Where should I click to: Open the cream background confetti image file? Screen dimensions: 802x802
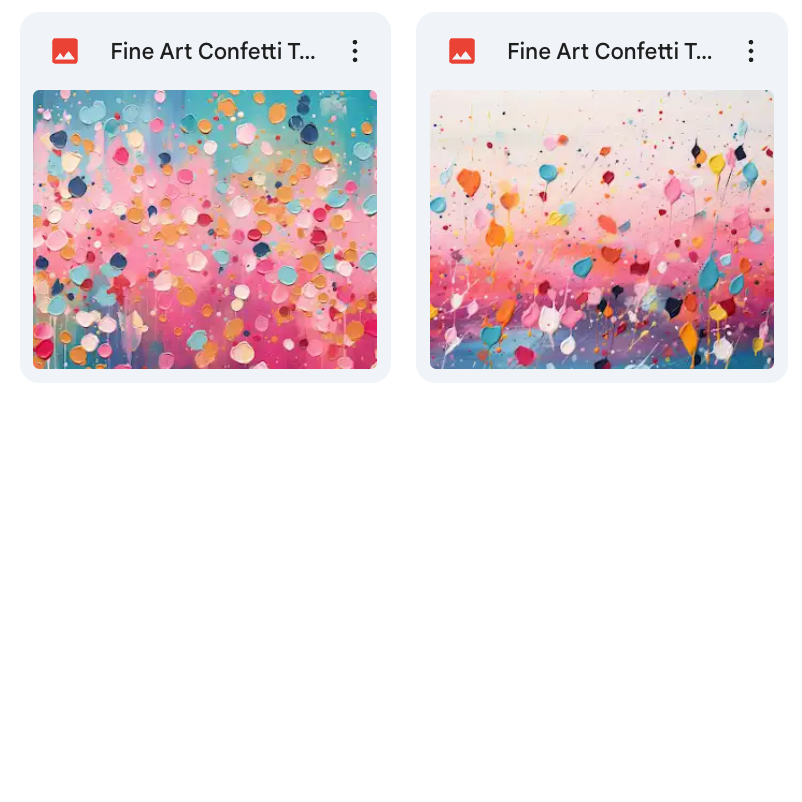[601, 229]
